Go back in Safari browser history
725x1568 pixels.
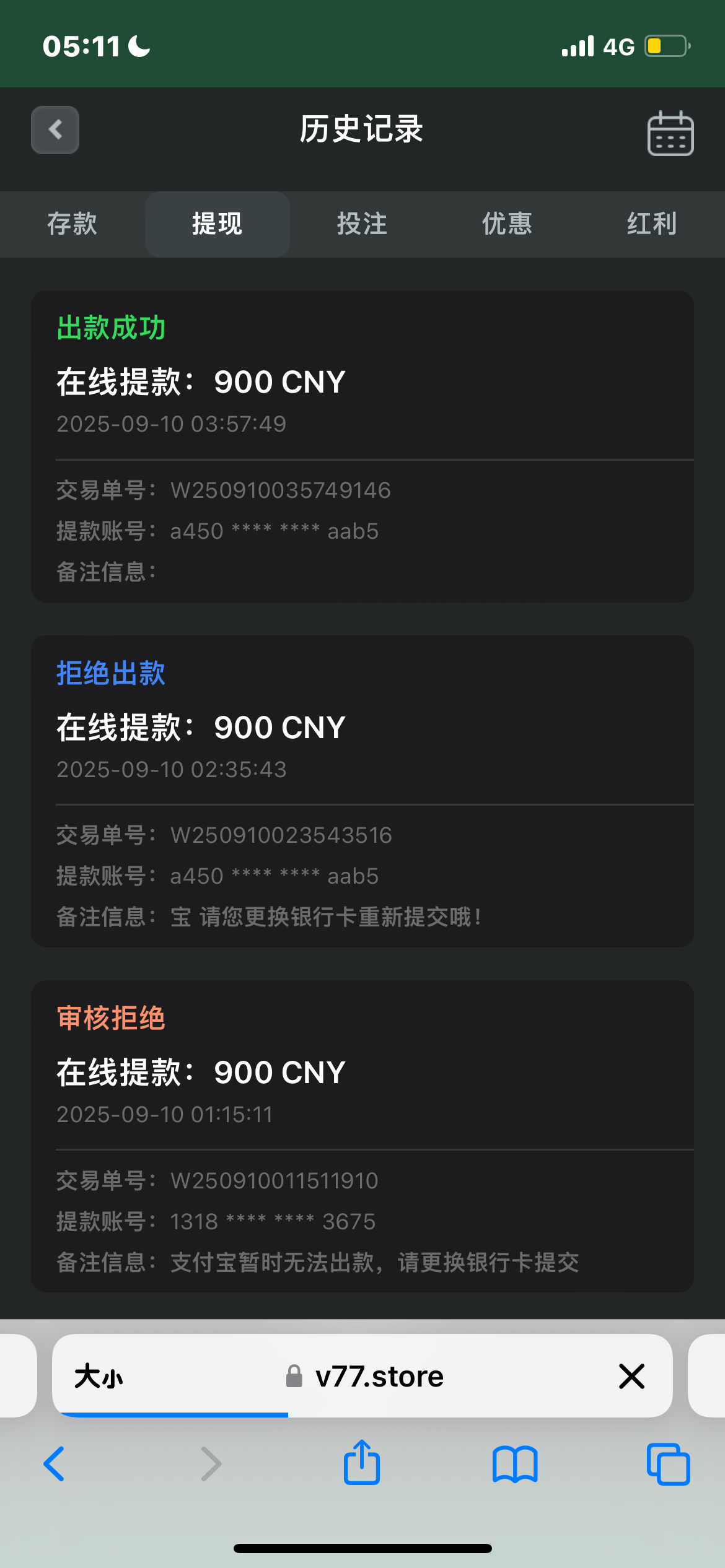point(55,1464)
